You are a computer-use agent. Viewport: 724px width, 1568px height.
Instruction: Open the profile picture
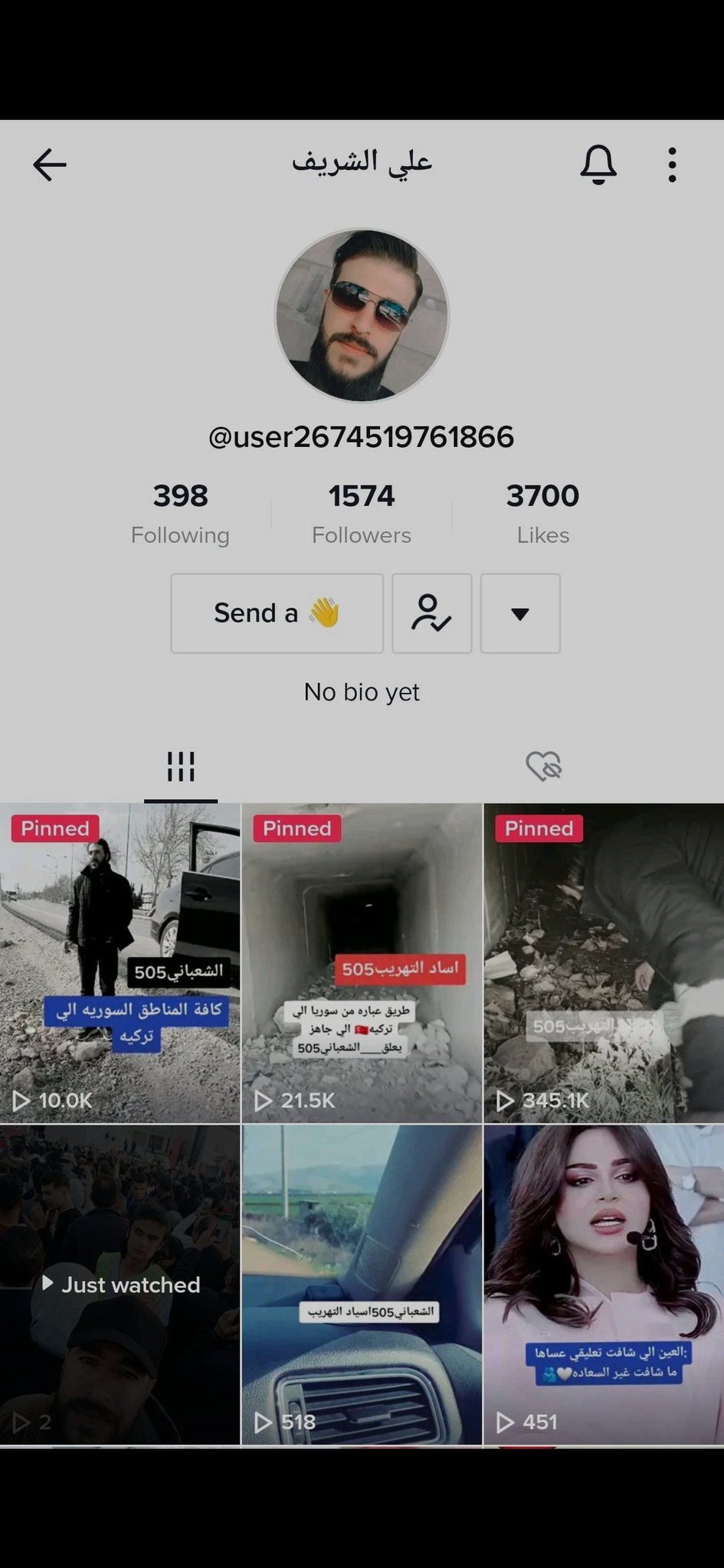[362, 315]
